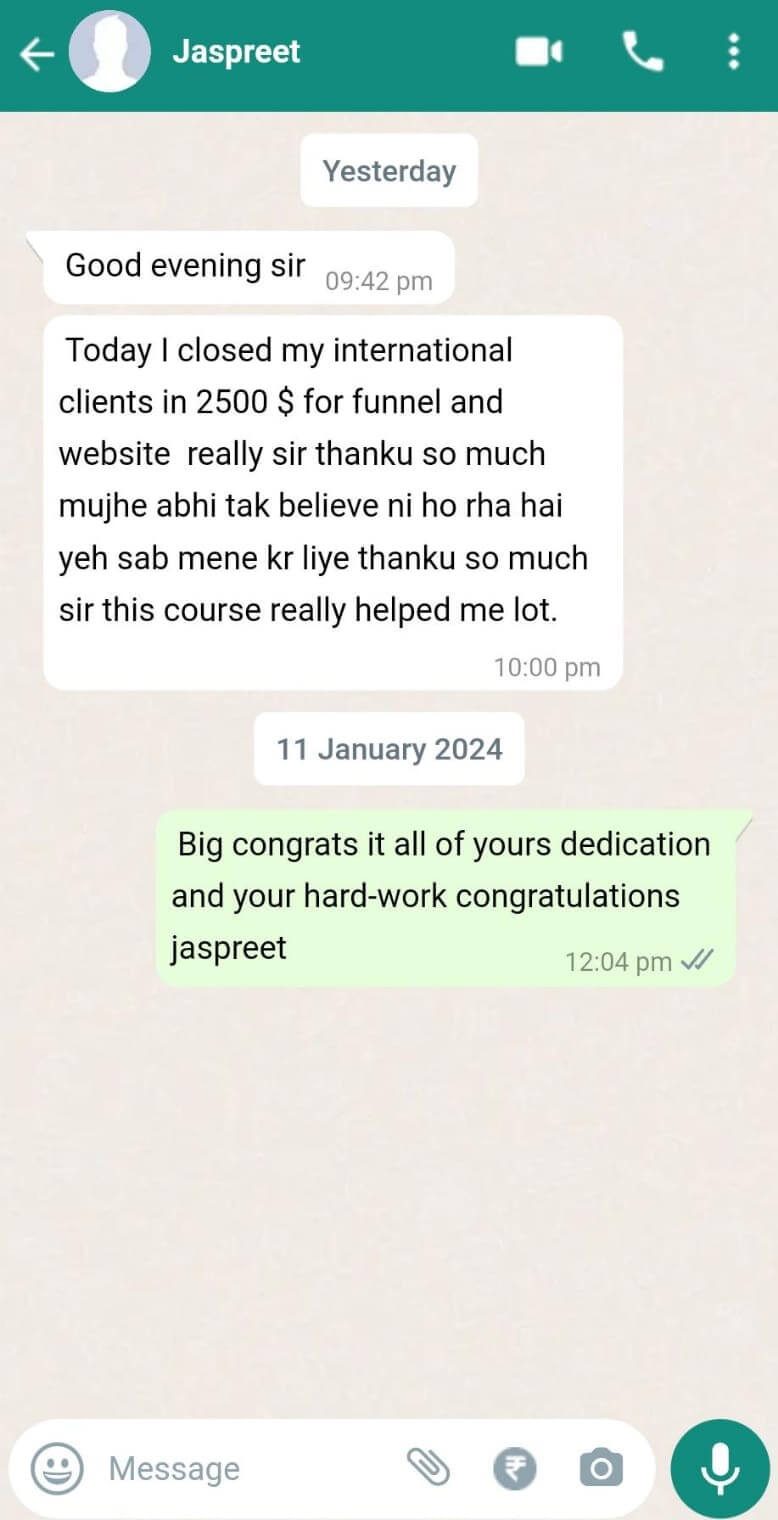Tap the microphone voice message button
This screenshot has width=778, height=1520.
coord(720,1468)
